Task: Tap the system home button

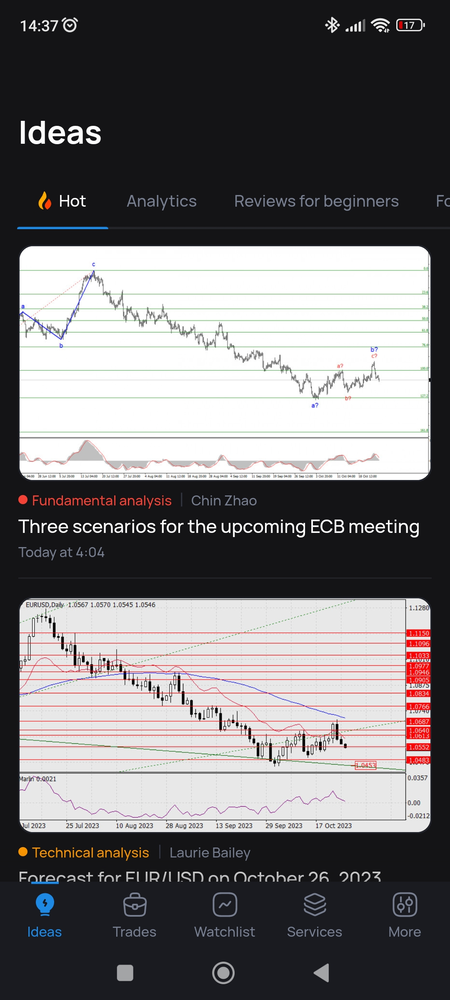Action: (223, 973)
